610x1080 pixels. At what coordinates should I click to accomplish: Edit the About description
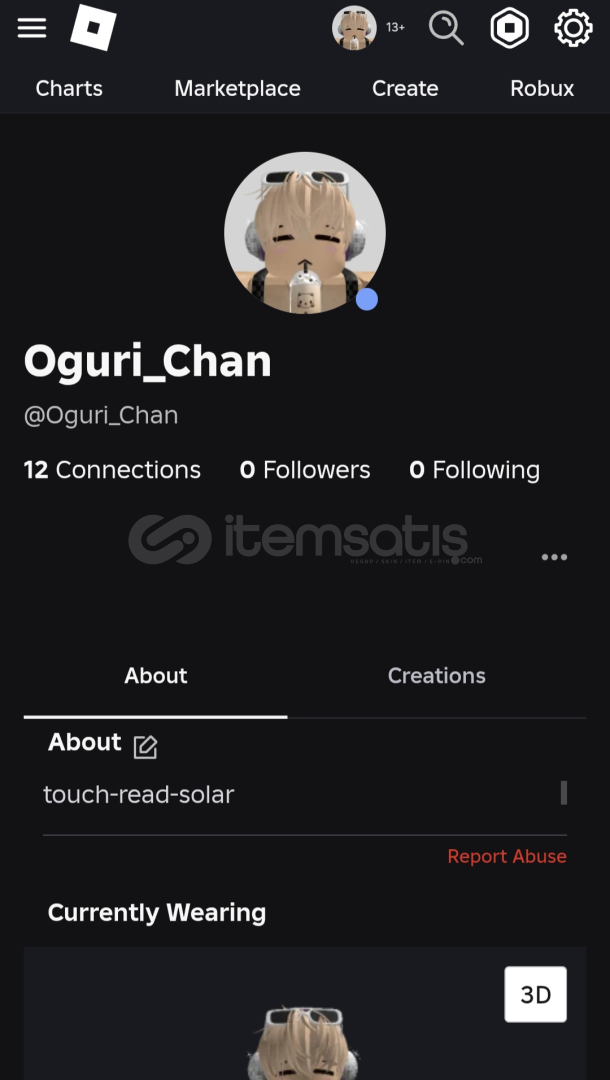point(145,746)
